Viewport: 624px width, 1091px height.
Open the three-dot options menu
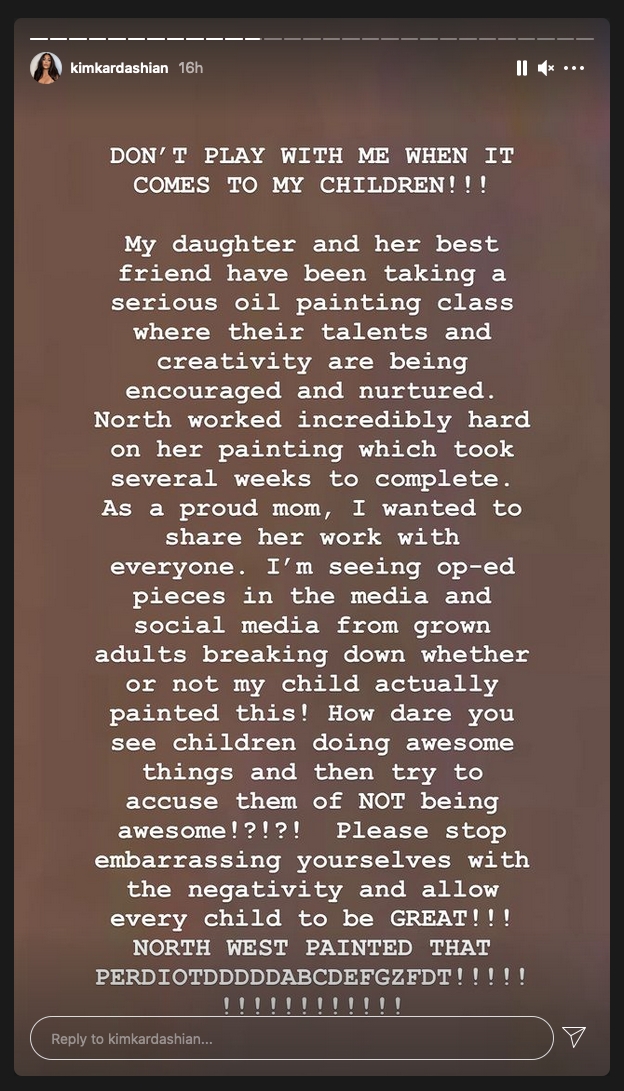(x=574, y=68)
